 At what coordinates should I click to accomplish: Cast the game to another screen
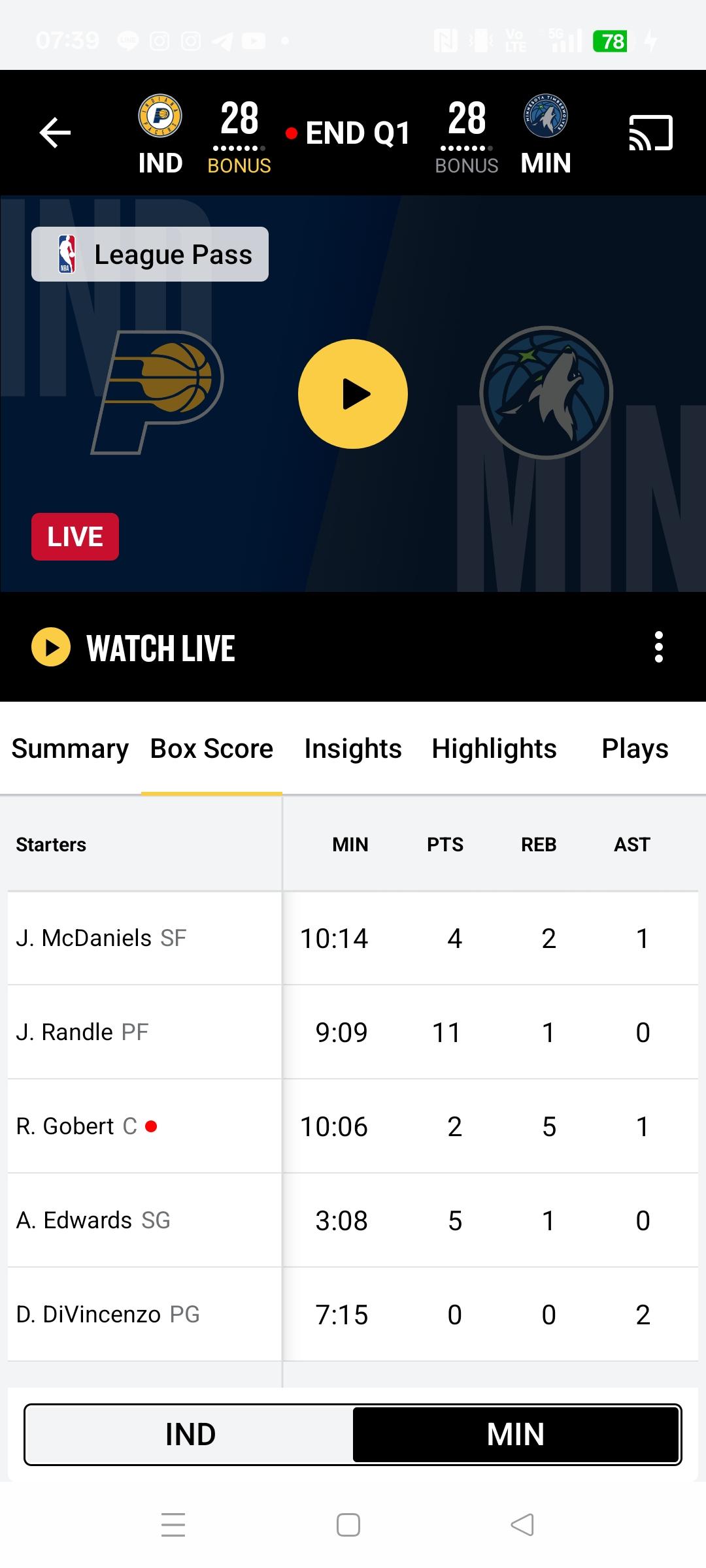coord(650,133)
